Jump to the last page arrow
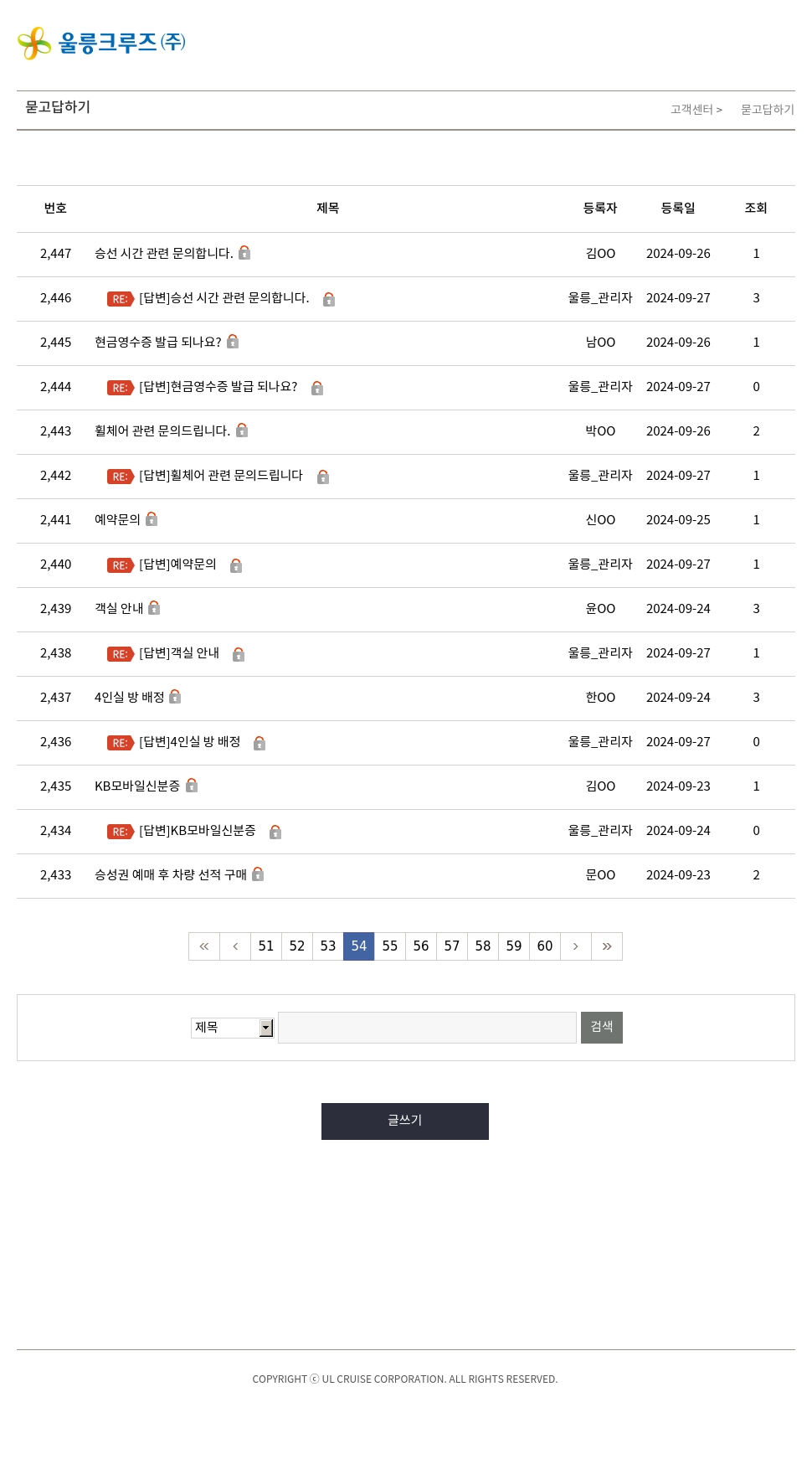Viewport: 812px width, 1459px height. pos(607,946)
